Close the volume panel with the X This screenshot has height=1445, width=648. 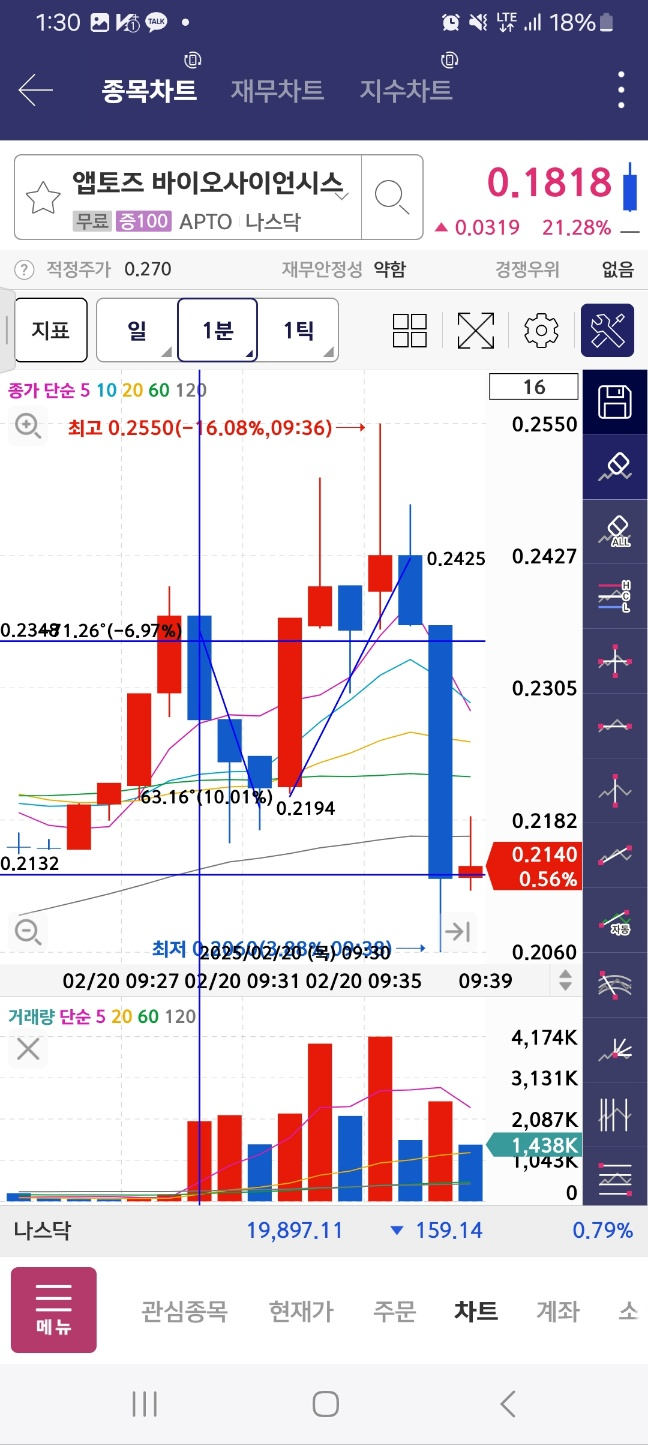(x=28, y=1049)
